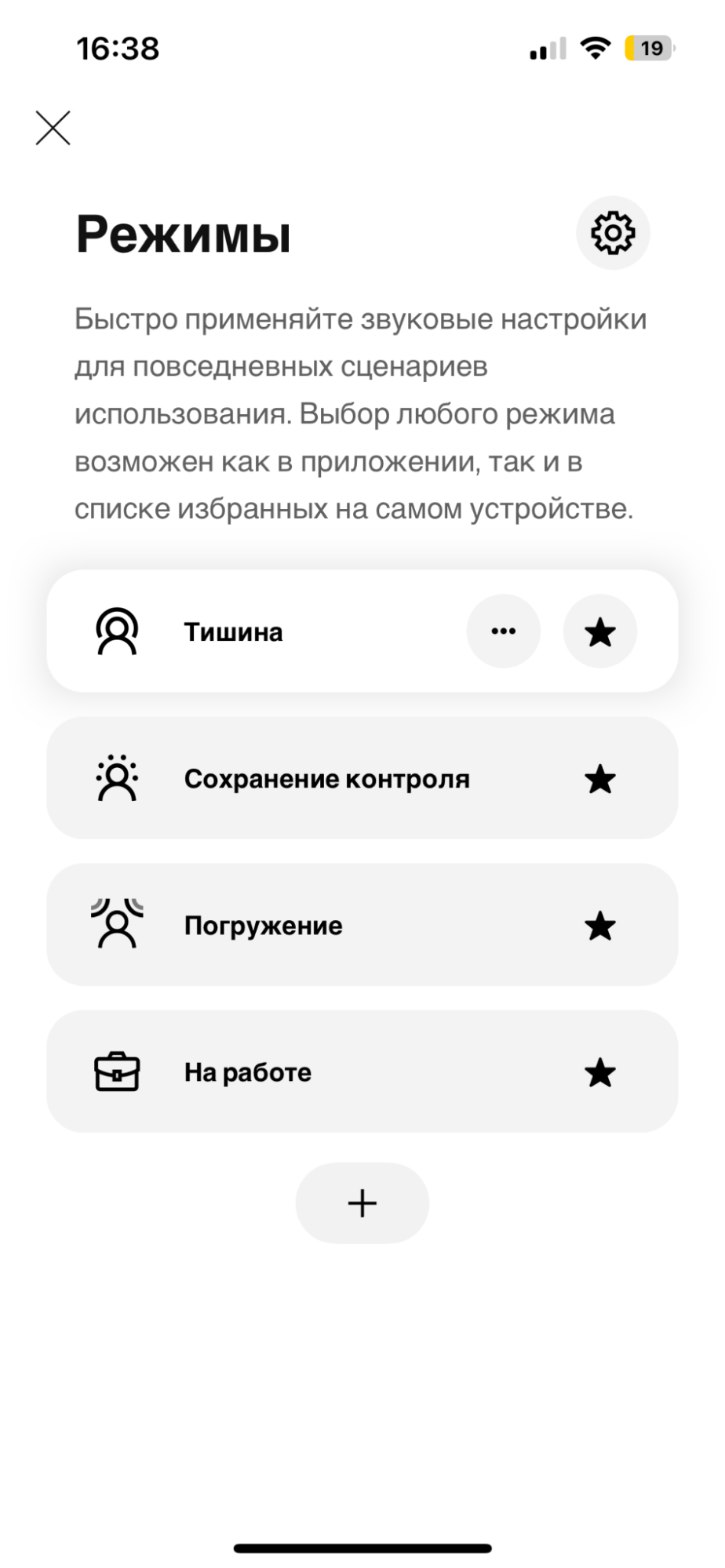
Task: Open modes settings gear
Action: click(613, 233)
